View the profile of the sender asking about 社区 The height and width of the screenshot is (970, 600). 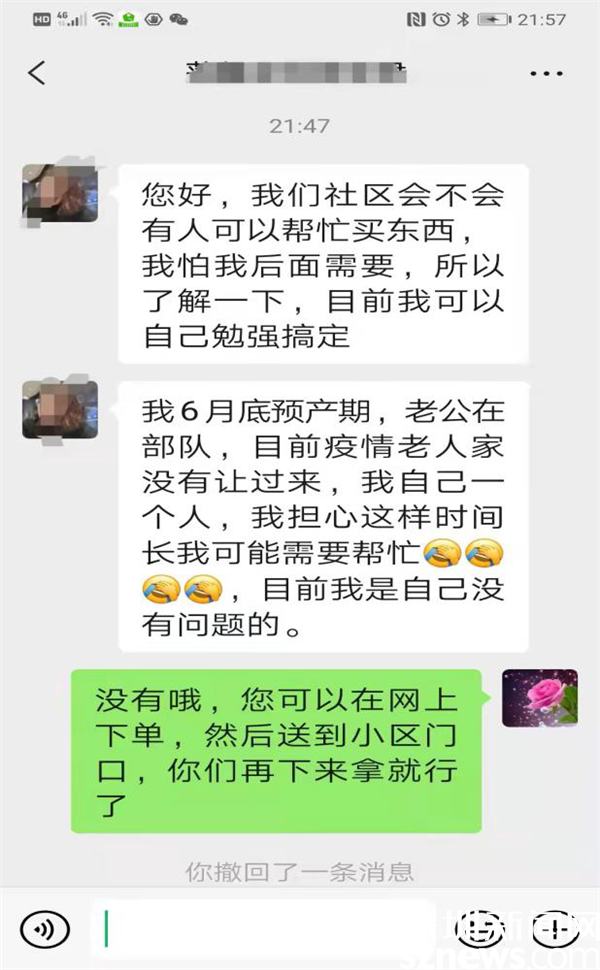60,191
